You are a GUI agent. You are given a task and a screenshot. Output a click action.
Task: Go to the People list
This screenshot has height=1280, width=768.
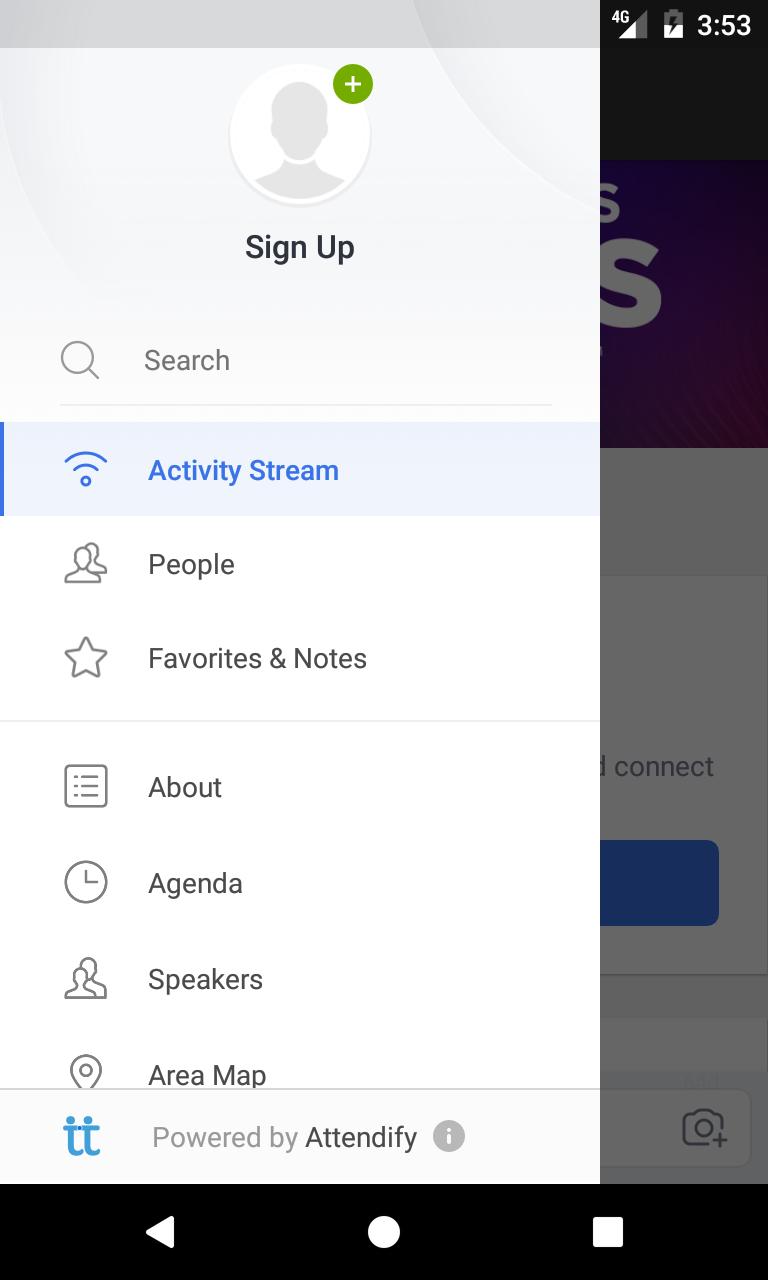(300, 564)
